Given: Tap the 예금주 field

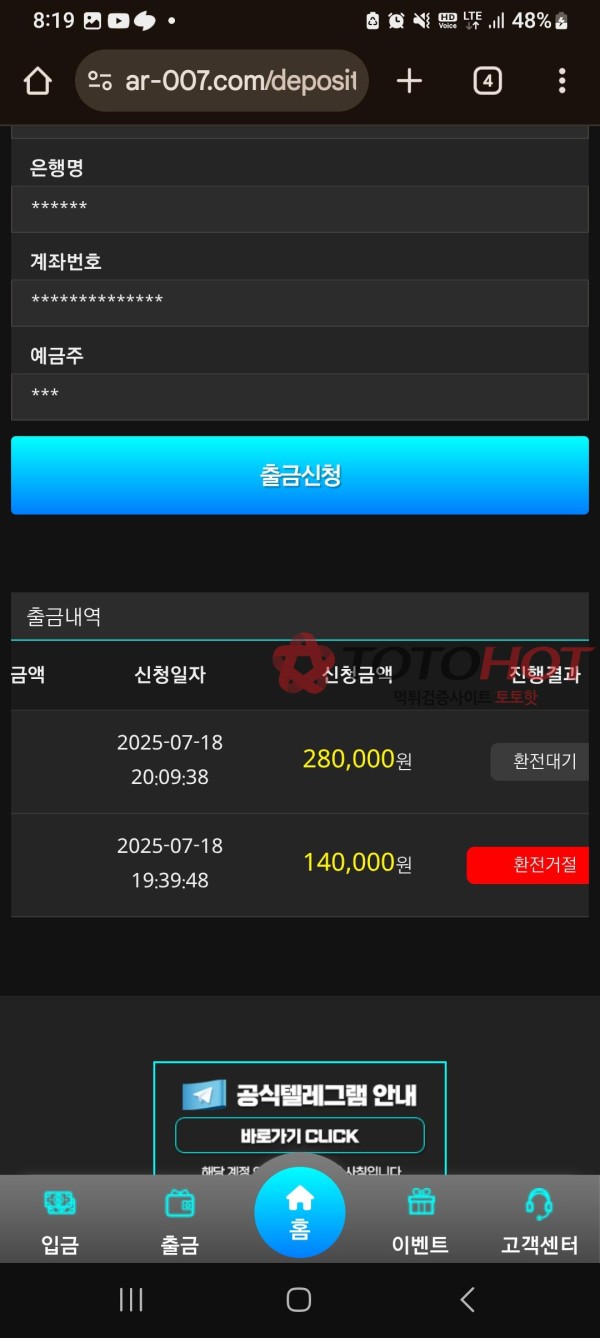Looking at the screenshot, I should [300, 395].
